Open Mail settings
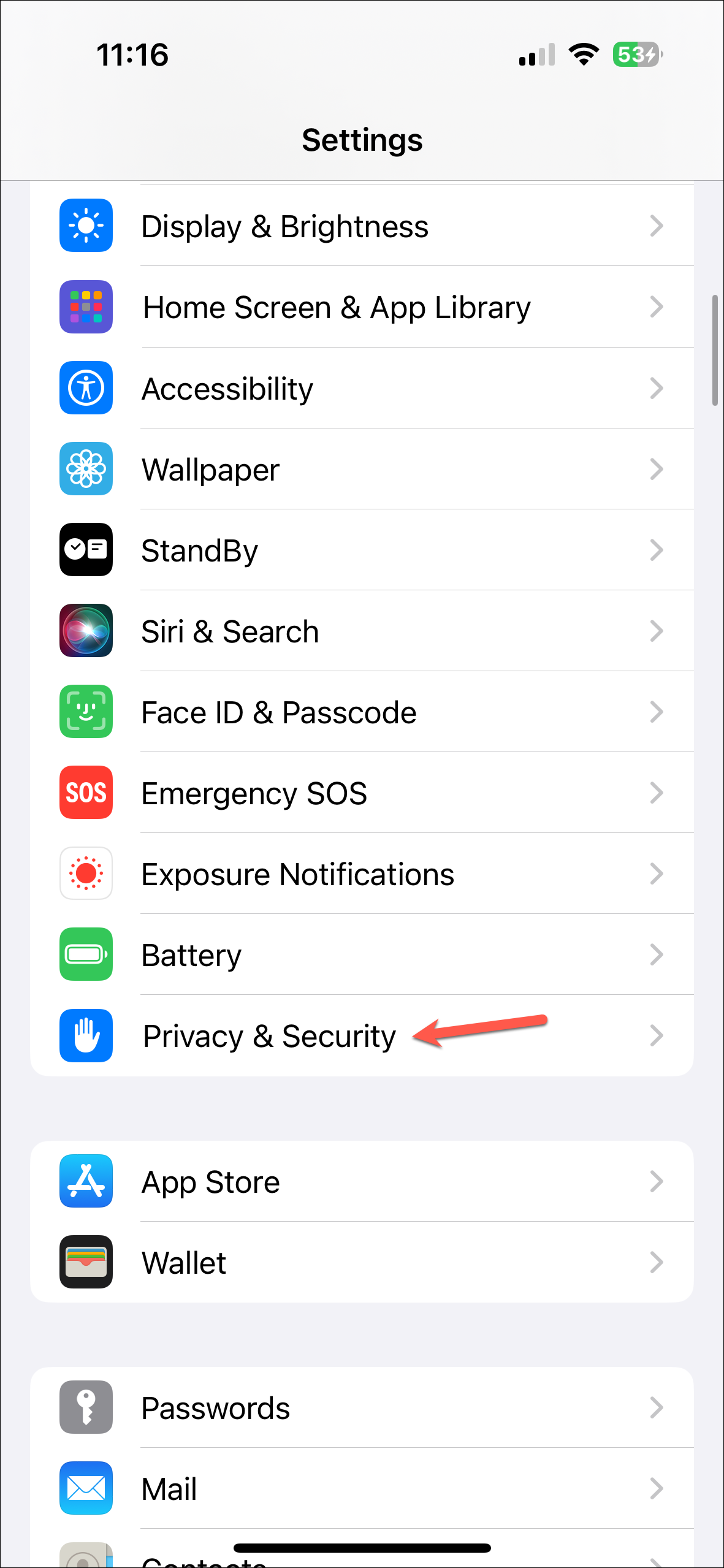 coord(362,1489)
